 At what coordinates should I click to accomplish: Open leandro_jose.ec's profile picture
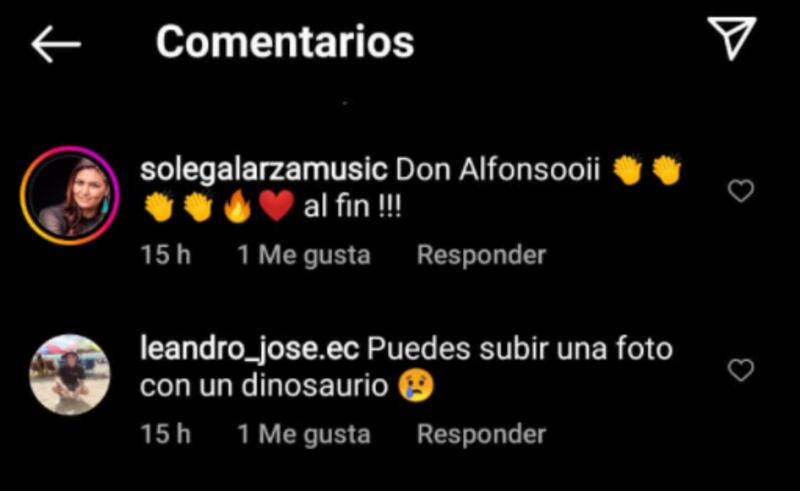(x=69, y=374)
